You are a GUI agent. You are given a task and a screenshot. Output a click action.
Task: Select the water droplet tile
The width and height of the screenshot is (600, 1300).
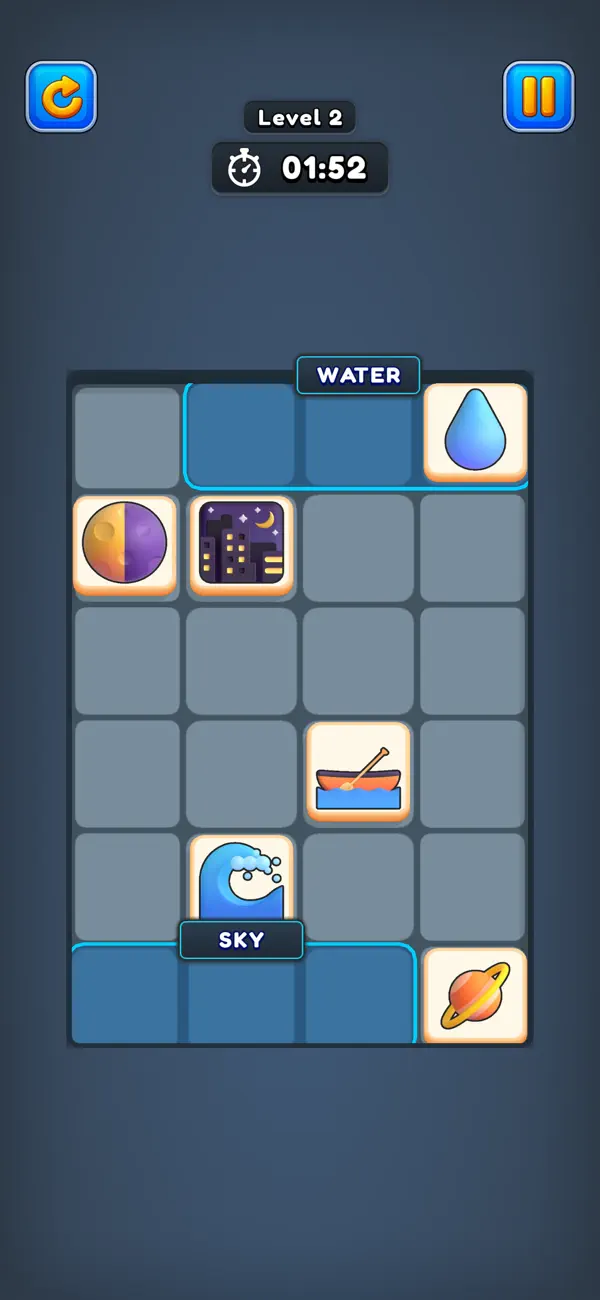pyautogui.click(x=476, y=433)
